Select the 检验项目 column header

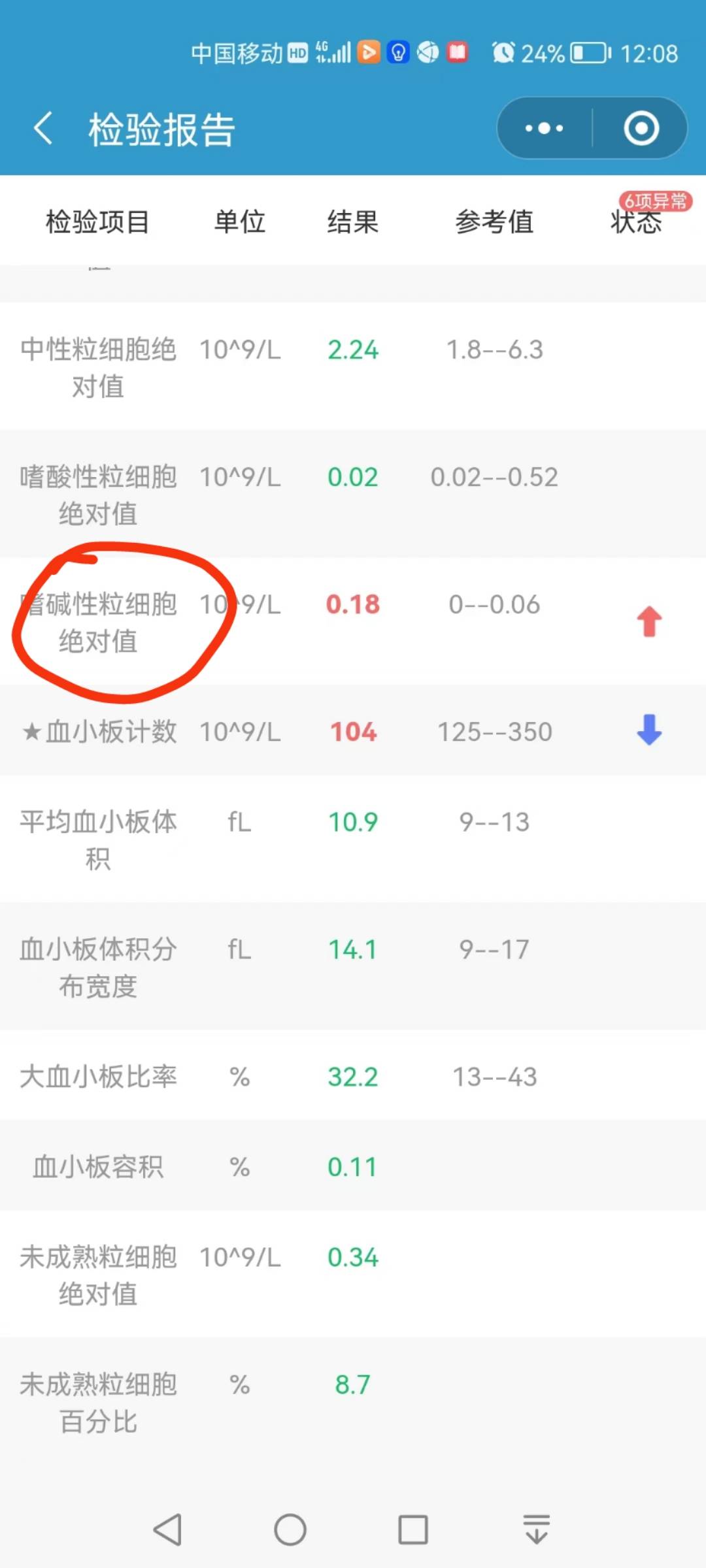tap(97, 222)
